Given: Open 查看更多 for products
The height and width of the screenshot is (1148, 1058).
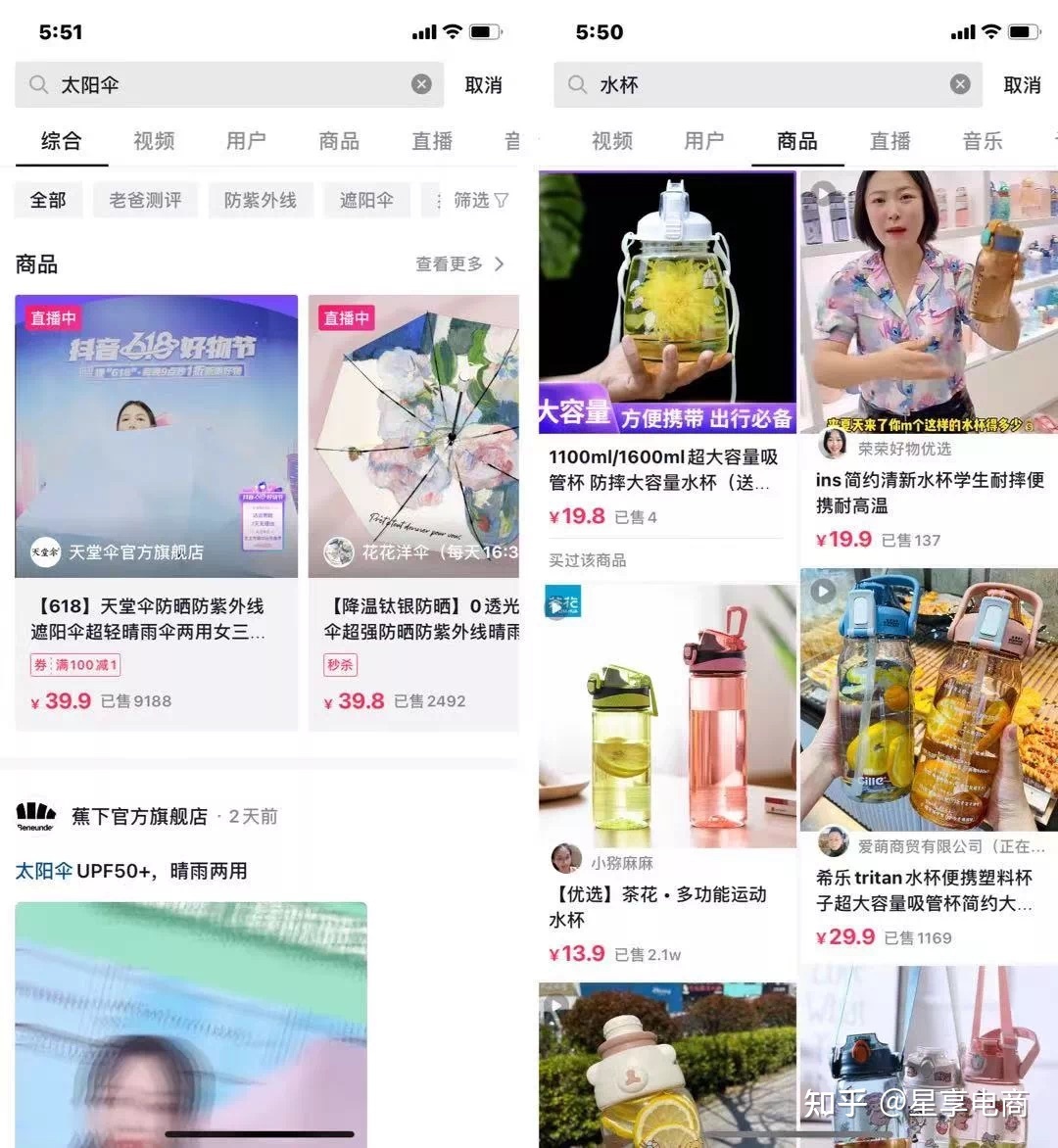Looking at the screenshot, I should coord(459,263).
